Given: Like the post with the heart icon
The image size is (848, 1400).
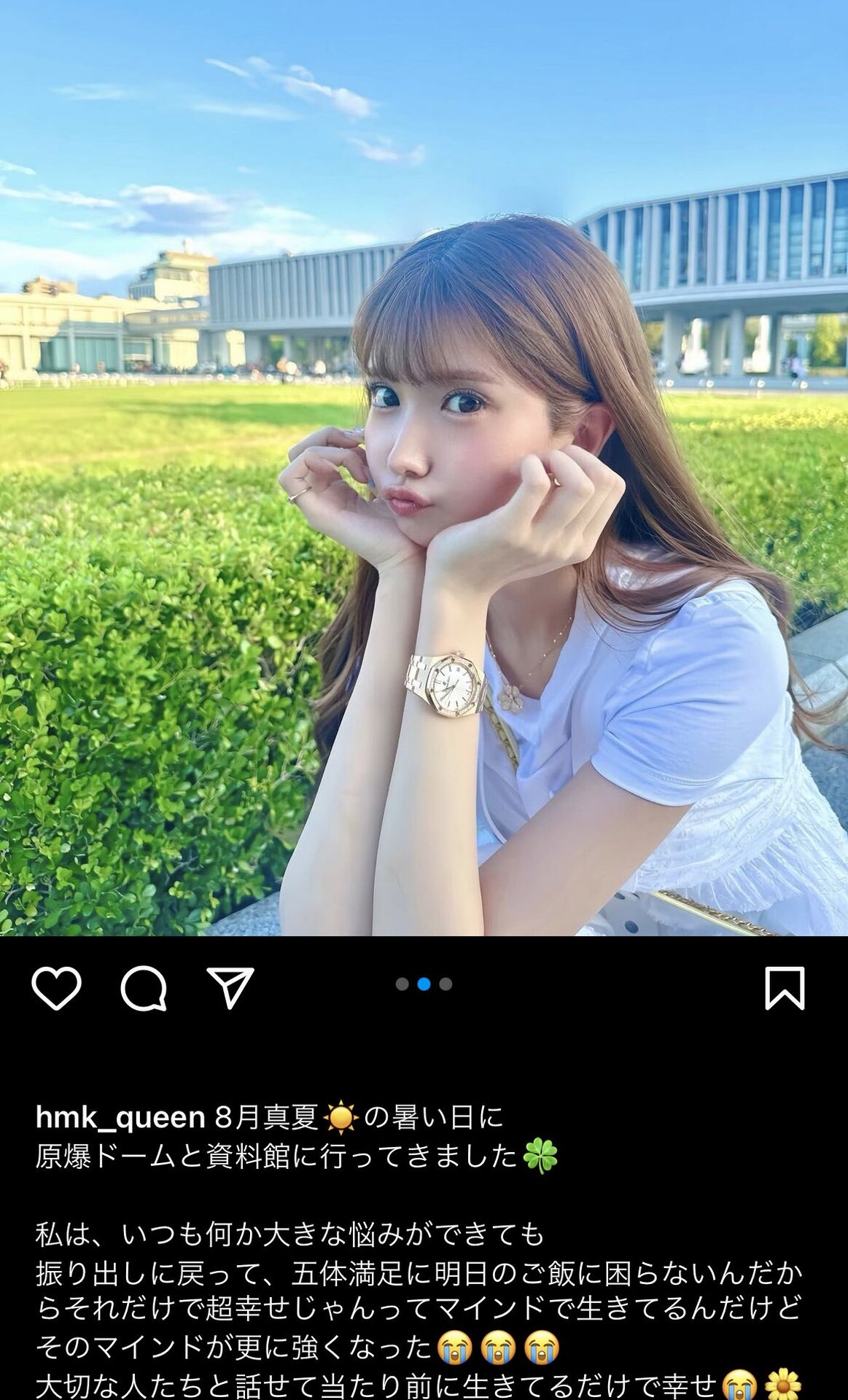Looking at the screenshot, I should [56, 988].
